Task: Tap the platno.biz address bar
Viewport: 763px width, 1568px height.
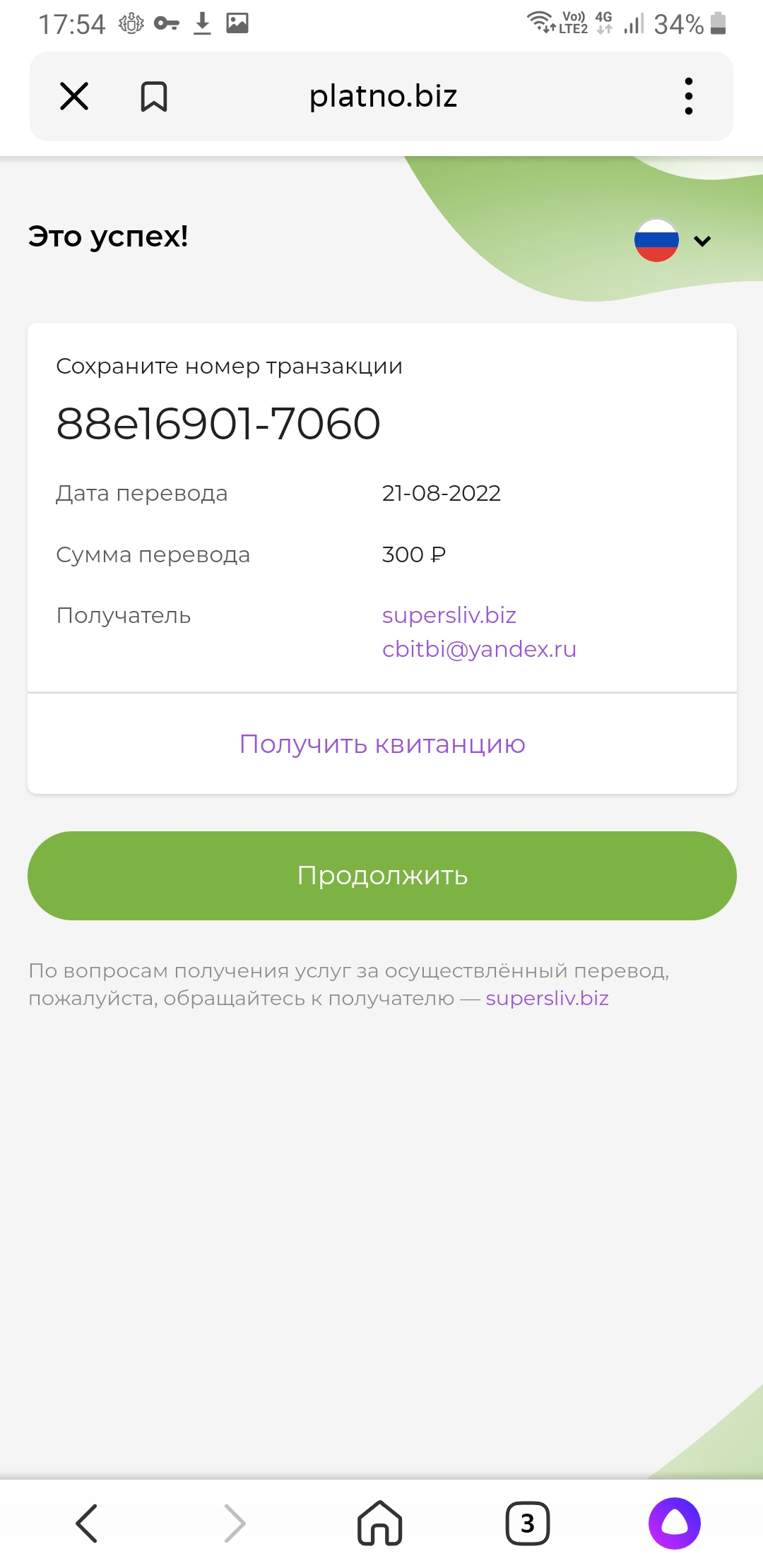Action: pos(383,96)
